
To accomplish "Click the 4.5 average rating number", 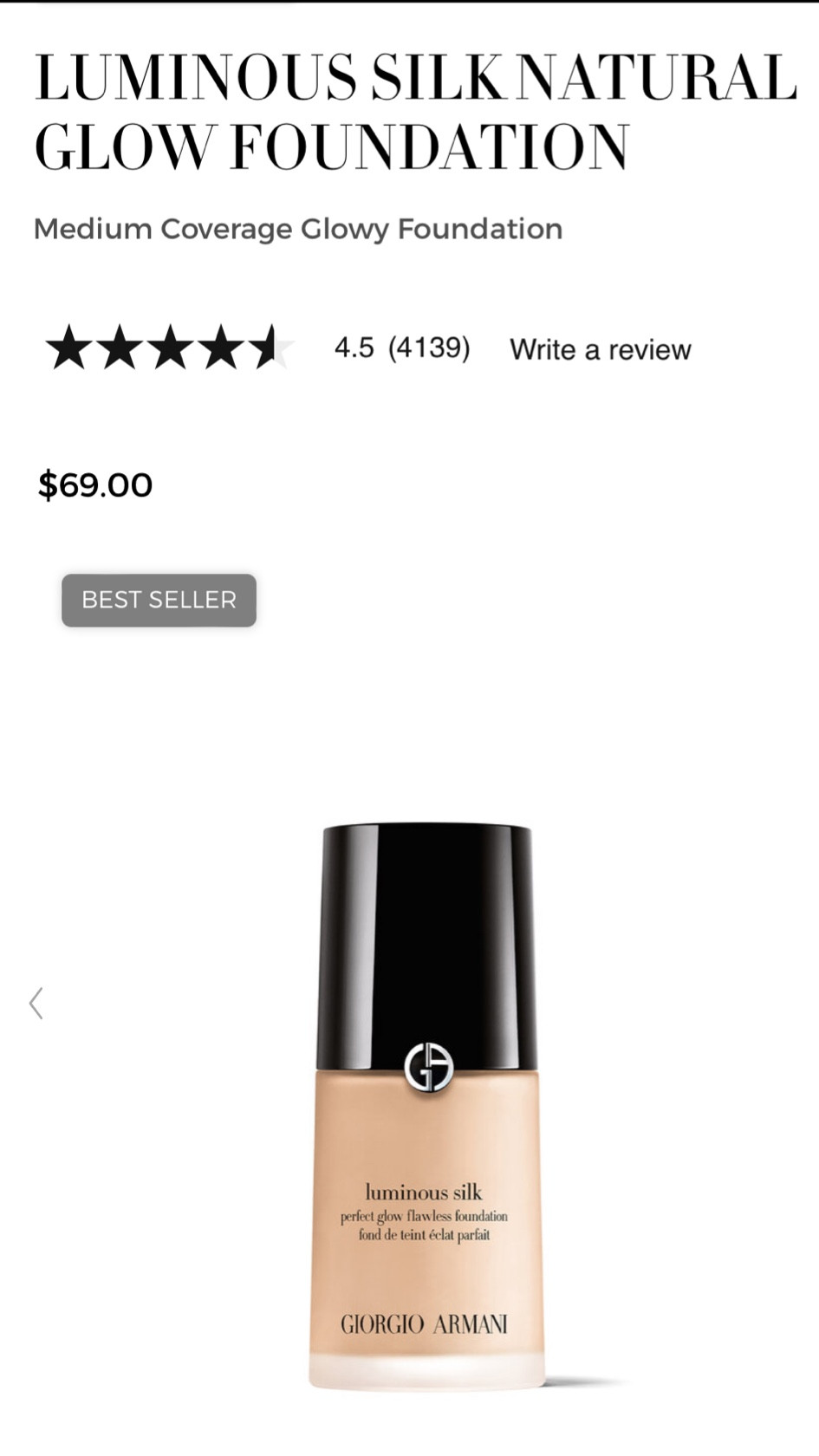I will (x=354, y=348).
